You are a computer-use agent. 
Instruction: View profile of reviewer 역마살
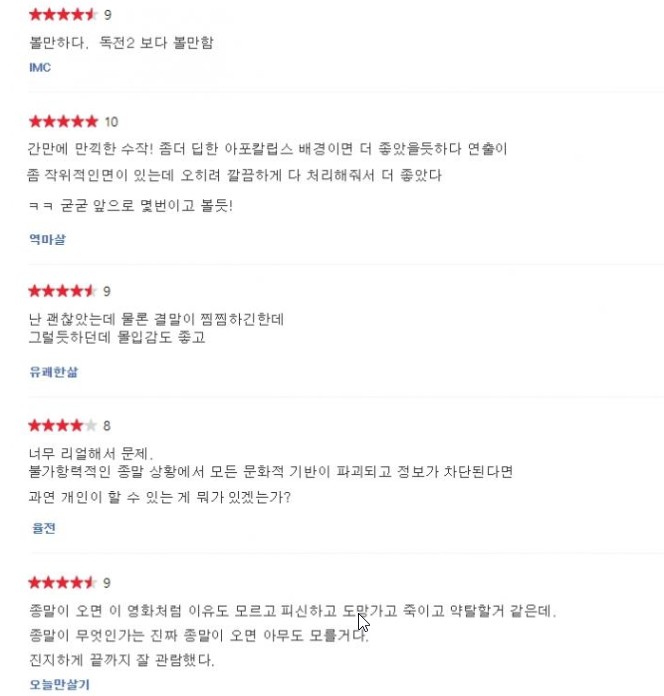point(47,239)
